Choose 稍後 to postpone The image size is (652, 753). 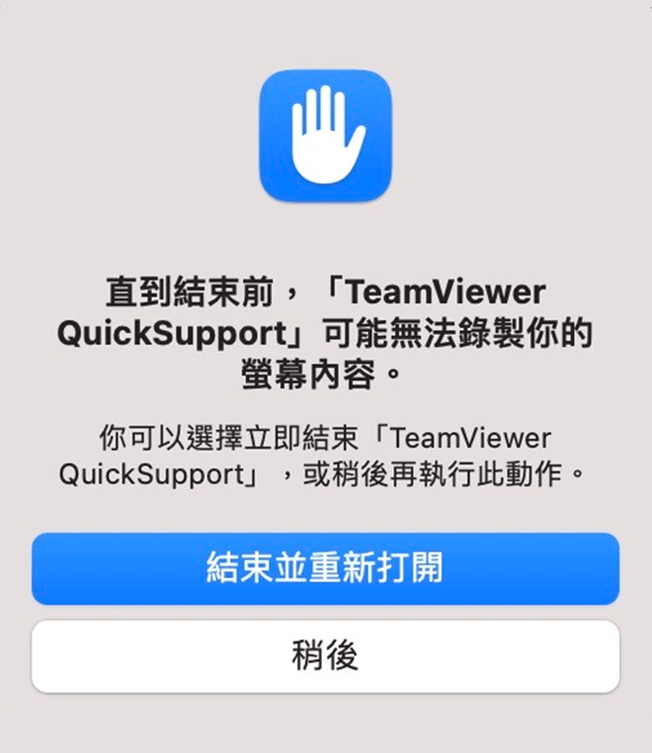[325, 656]
